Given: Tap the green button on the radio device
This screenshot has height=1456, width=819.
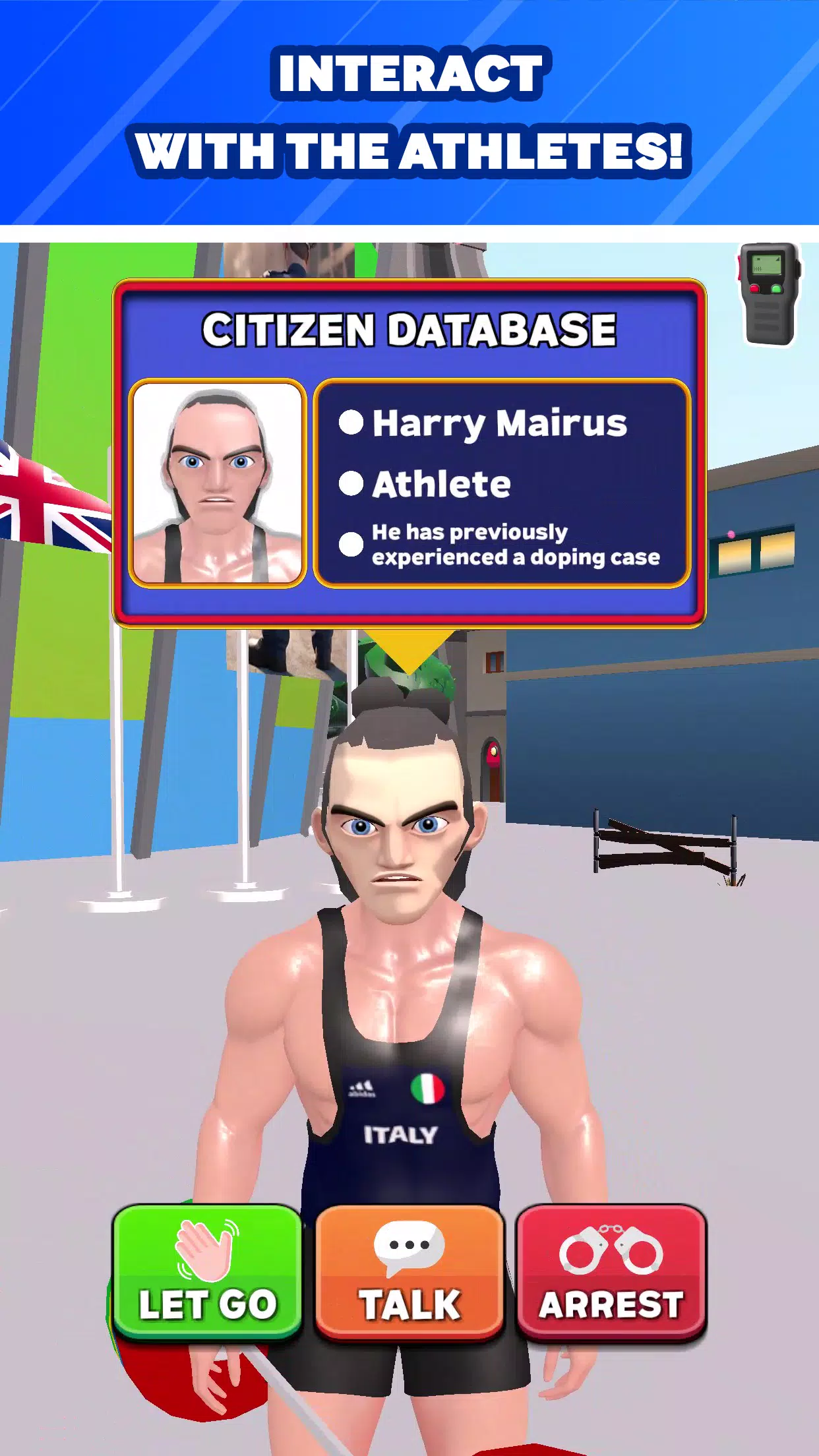Looking at the screenshot, I should 776,289.
